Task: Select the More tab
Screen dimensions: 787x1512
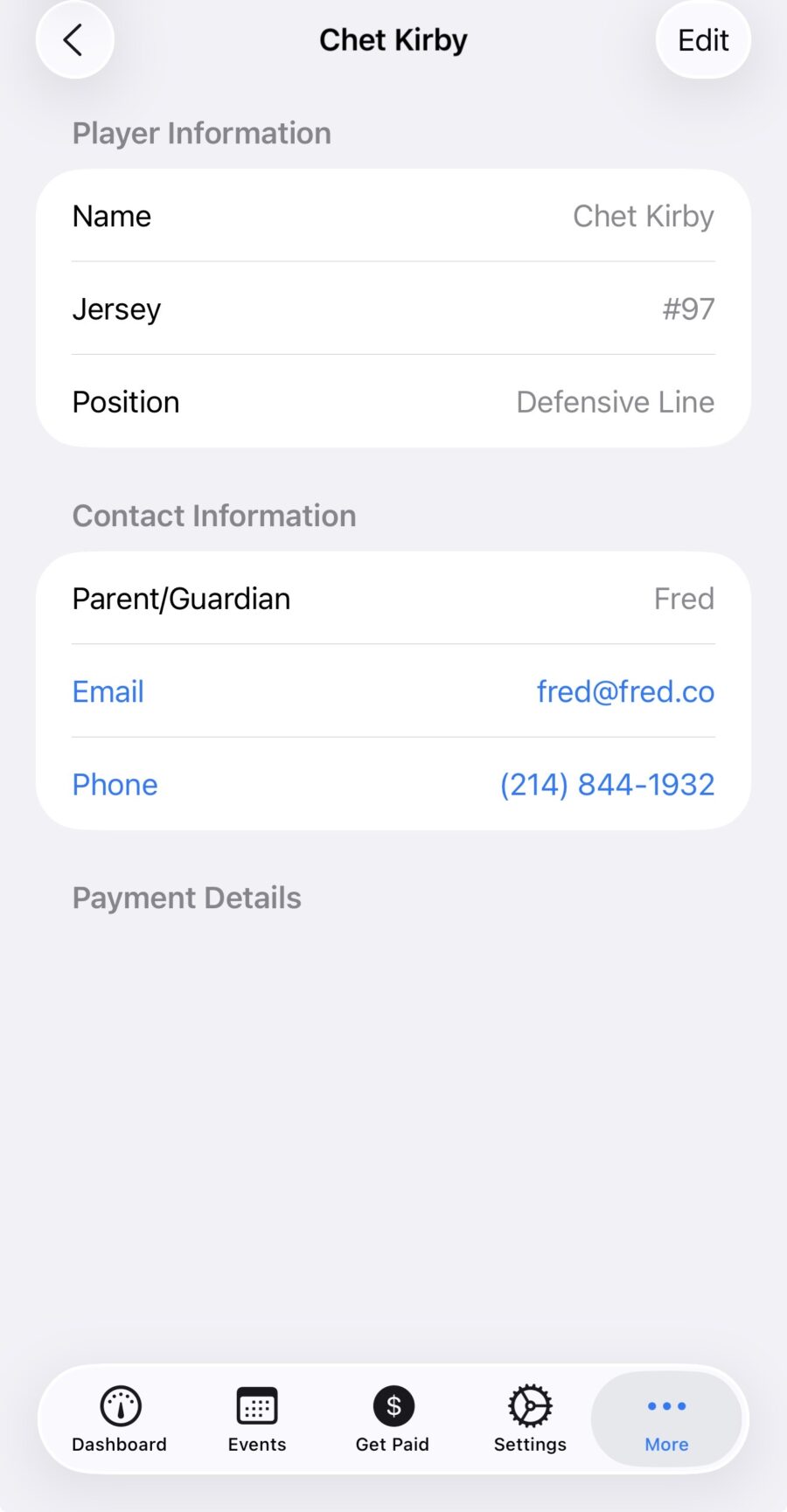Action: (x=666, y=1418)
